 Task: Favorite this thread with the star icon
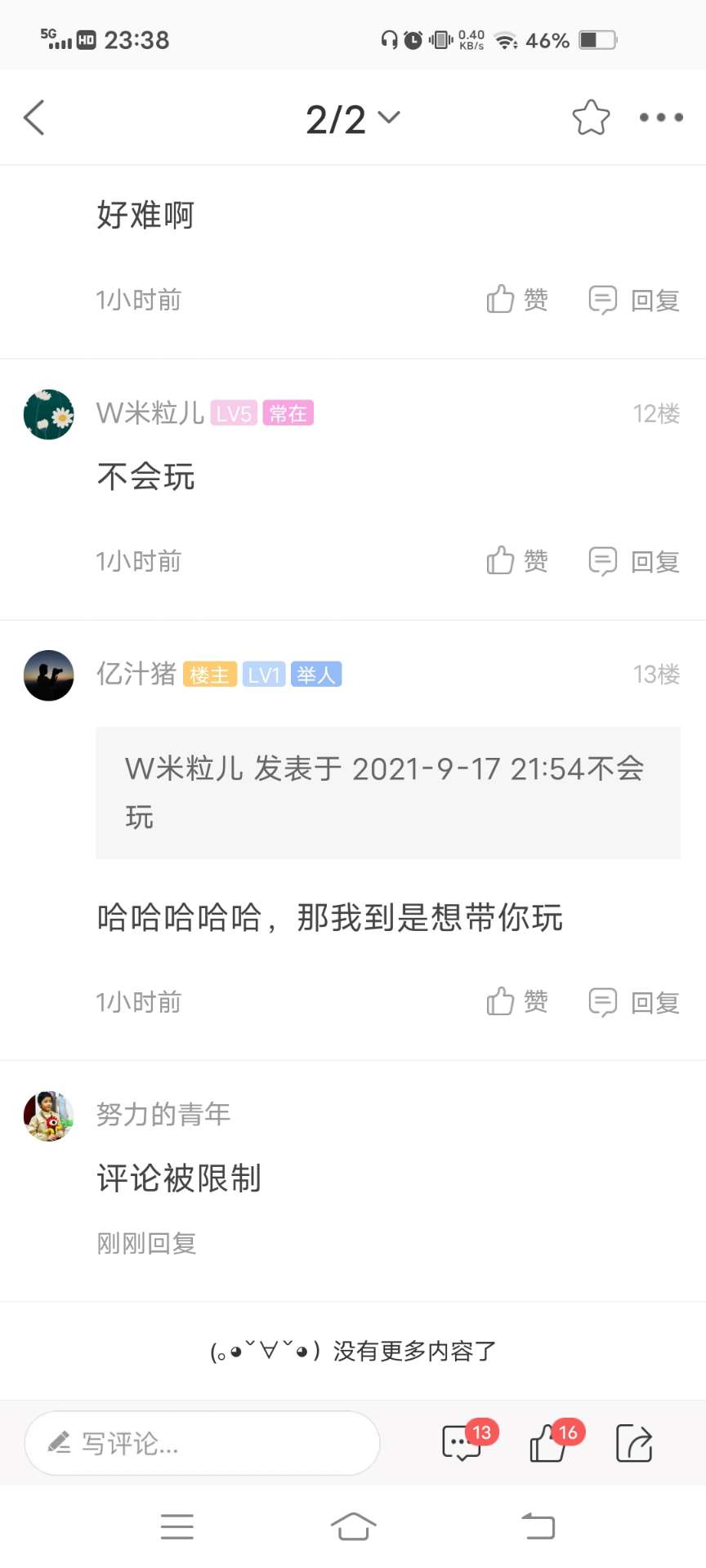[x=591, y=118]
